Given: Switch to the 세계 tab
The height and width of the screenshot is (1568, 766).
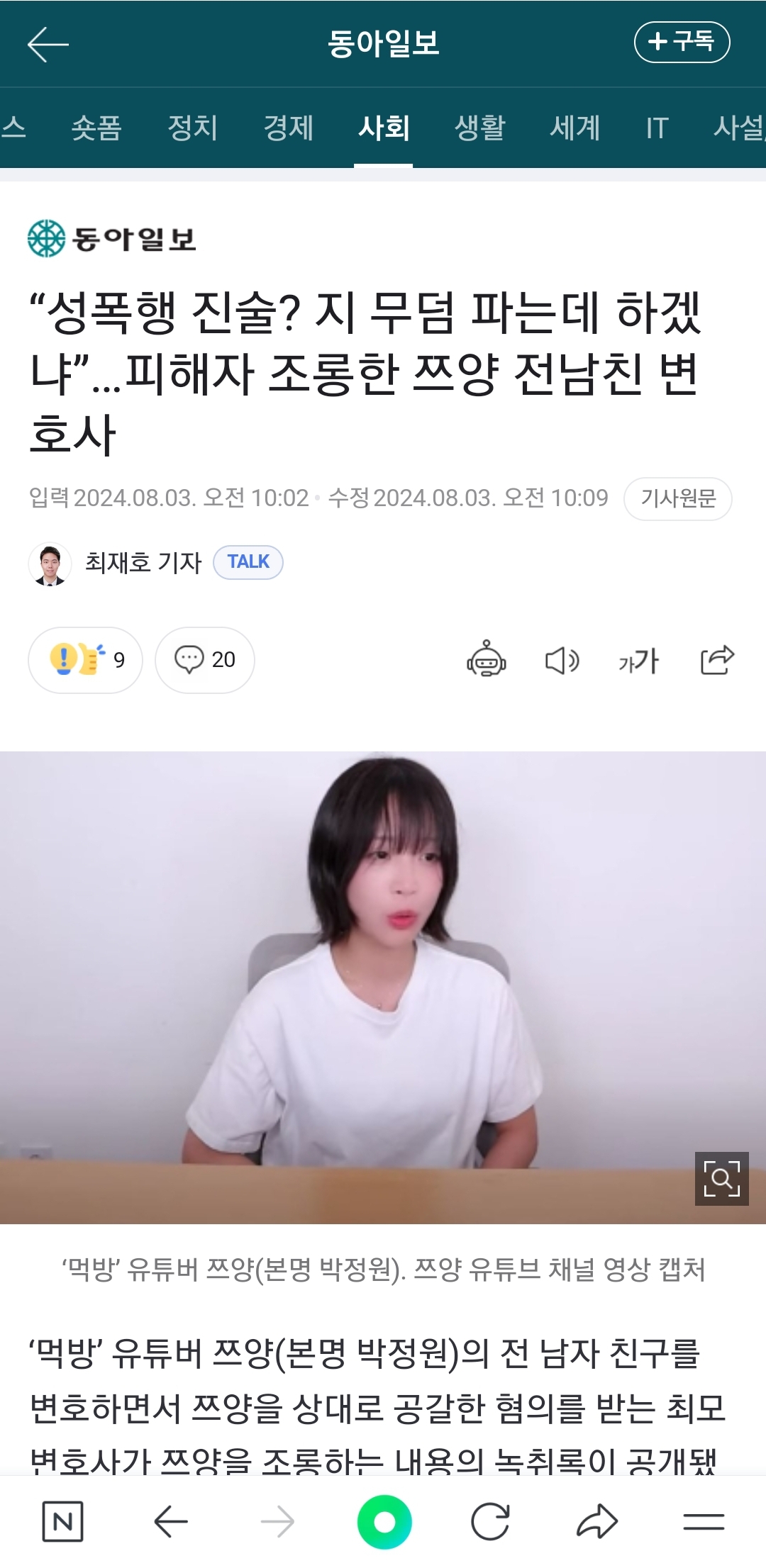Looking at the screenshot, I should tap(575, 128).
